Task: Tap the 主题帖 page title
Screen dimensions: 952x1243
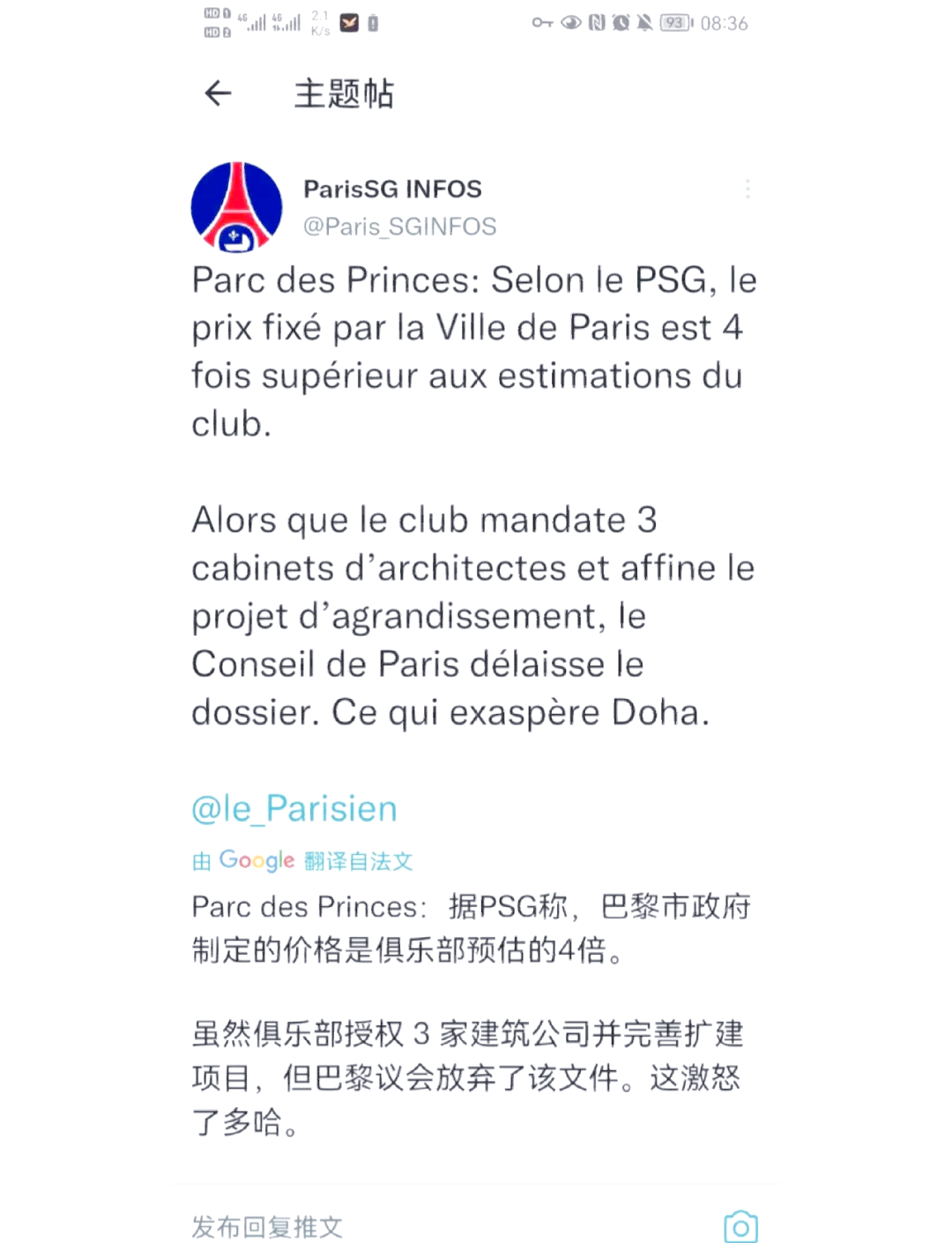Action: [x=344, y=93]
